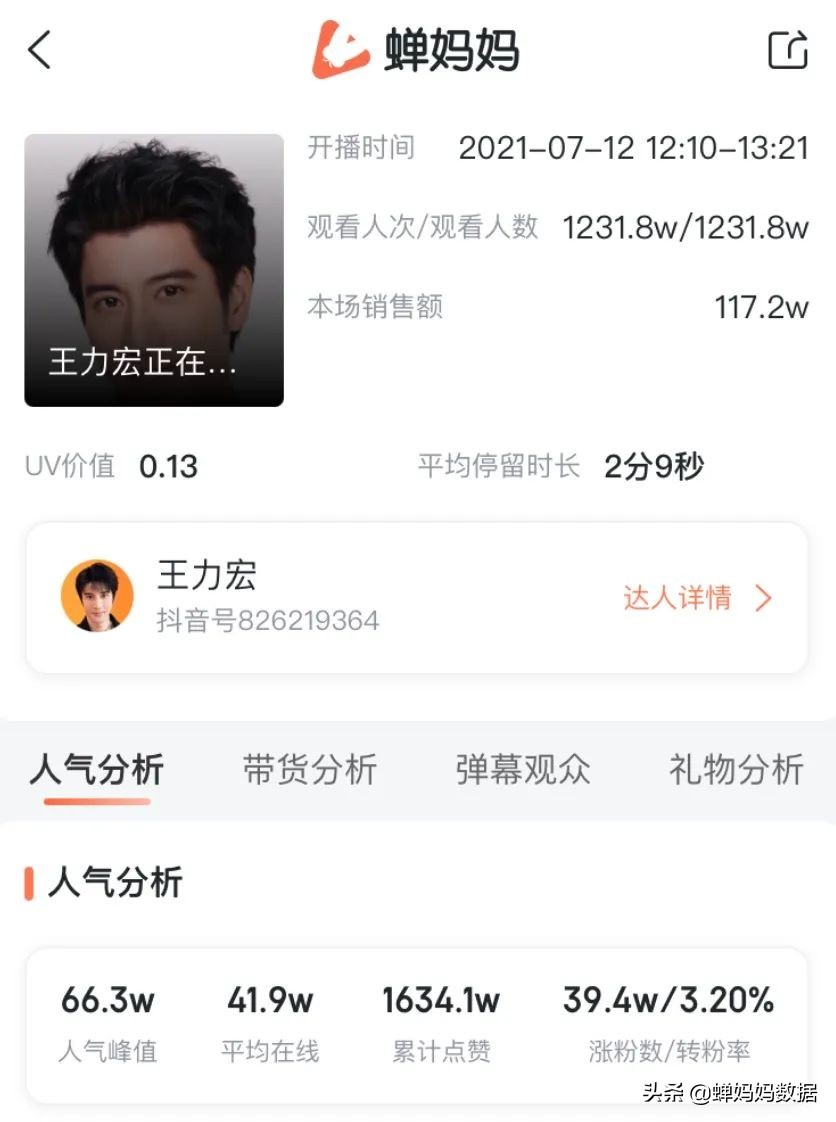Select the 本场销售额 value 117.2w

point(763,308)
